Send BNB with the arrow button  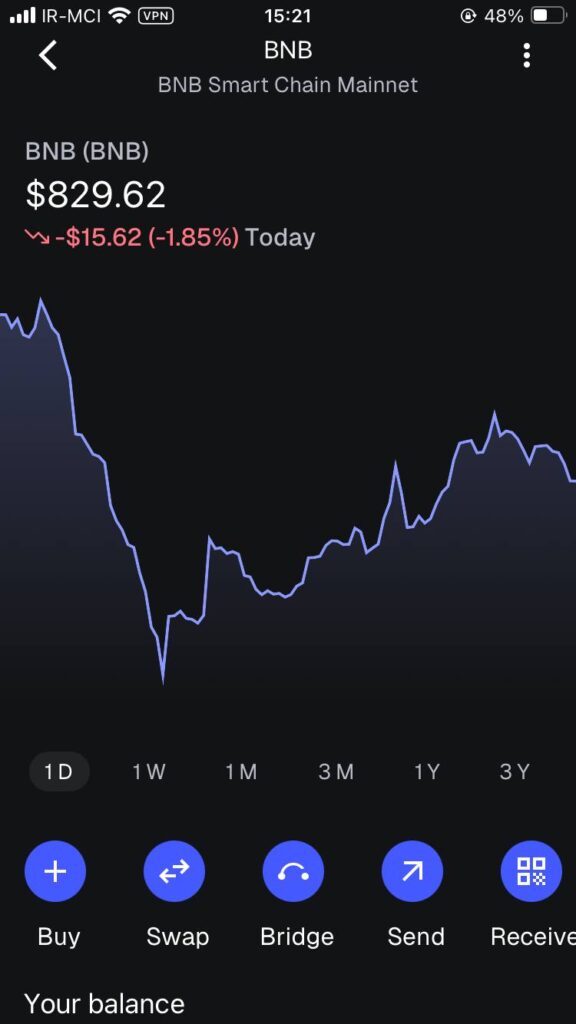[x=412, y=871]
